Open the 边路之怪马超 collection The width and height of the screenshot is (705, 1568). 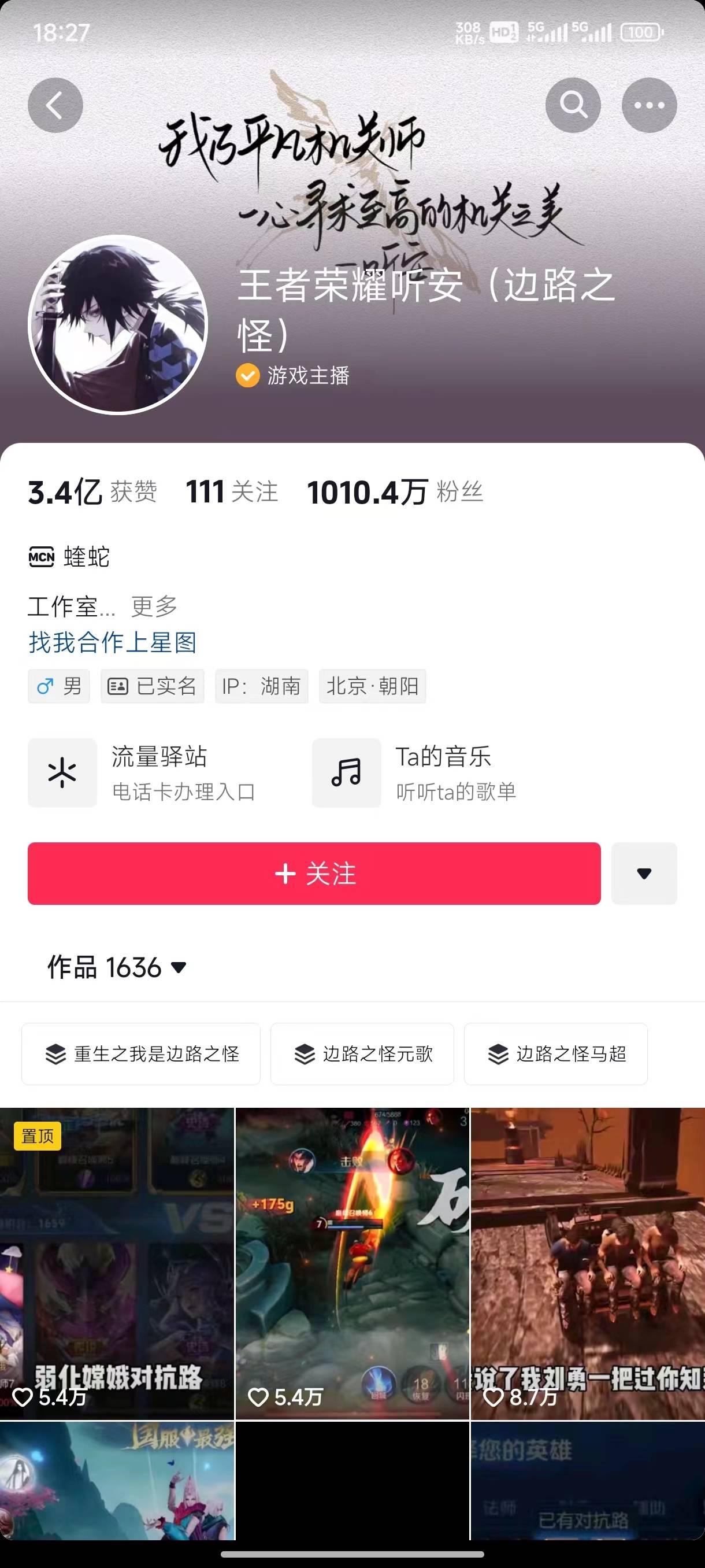coord(555,1053)
